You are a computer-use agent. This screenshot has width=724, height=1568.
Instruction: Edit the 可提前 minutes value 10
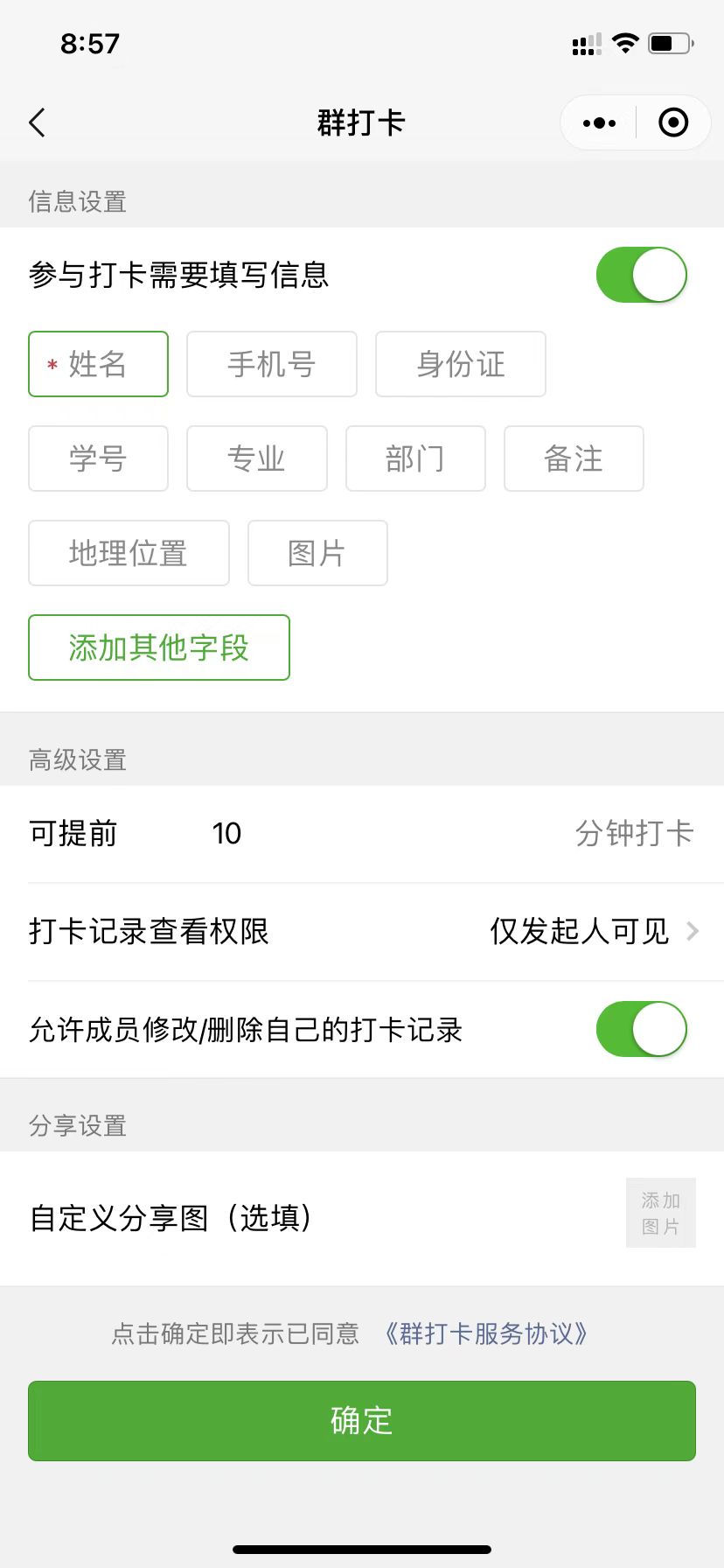[227, 834]
